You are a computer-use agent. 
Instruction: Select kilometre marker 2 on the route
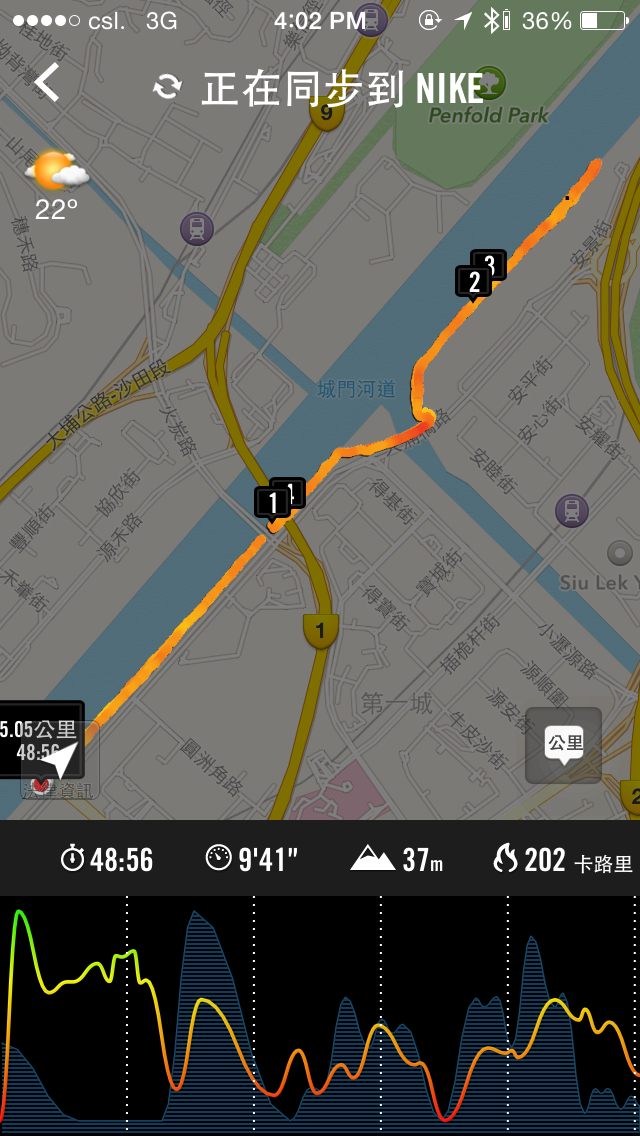tap(473, 282)
